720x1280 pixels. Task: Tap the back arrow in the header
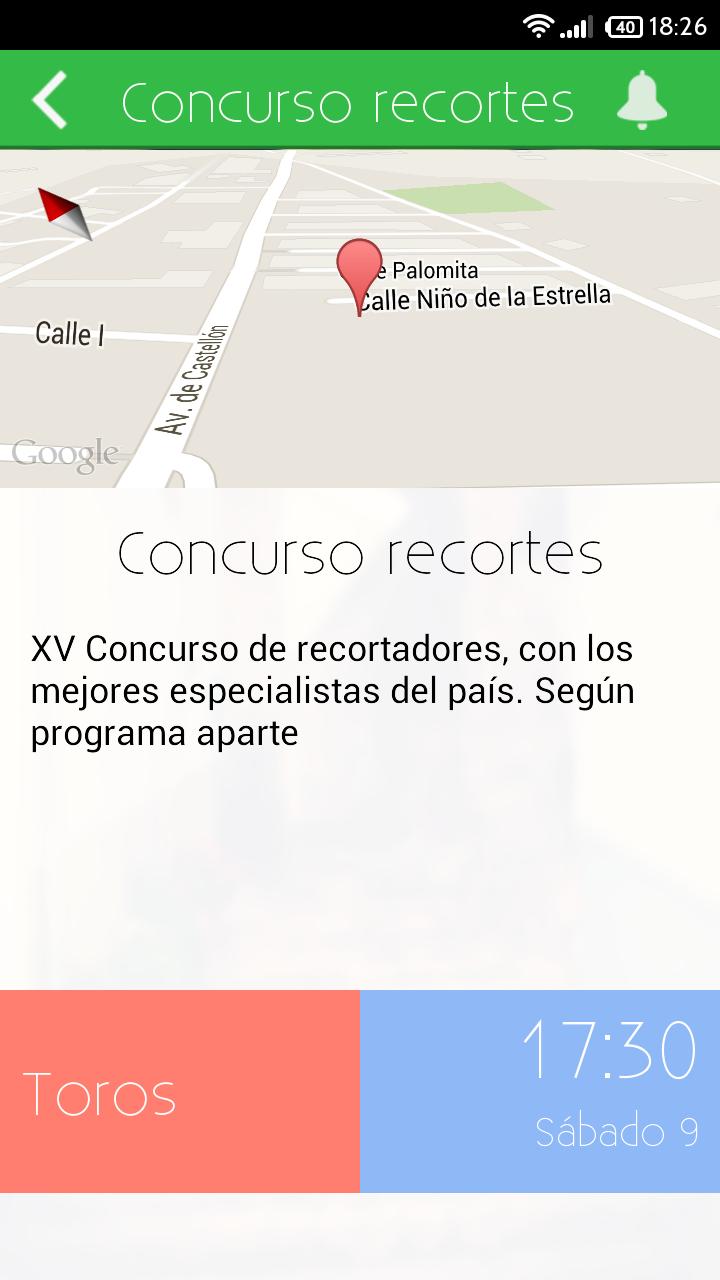pos(49,99)
